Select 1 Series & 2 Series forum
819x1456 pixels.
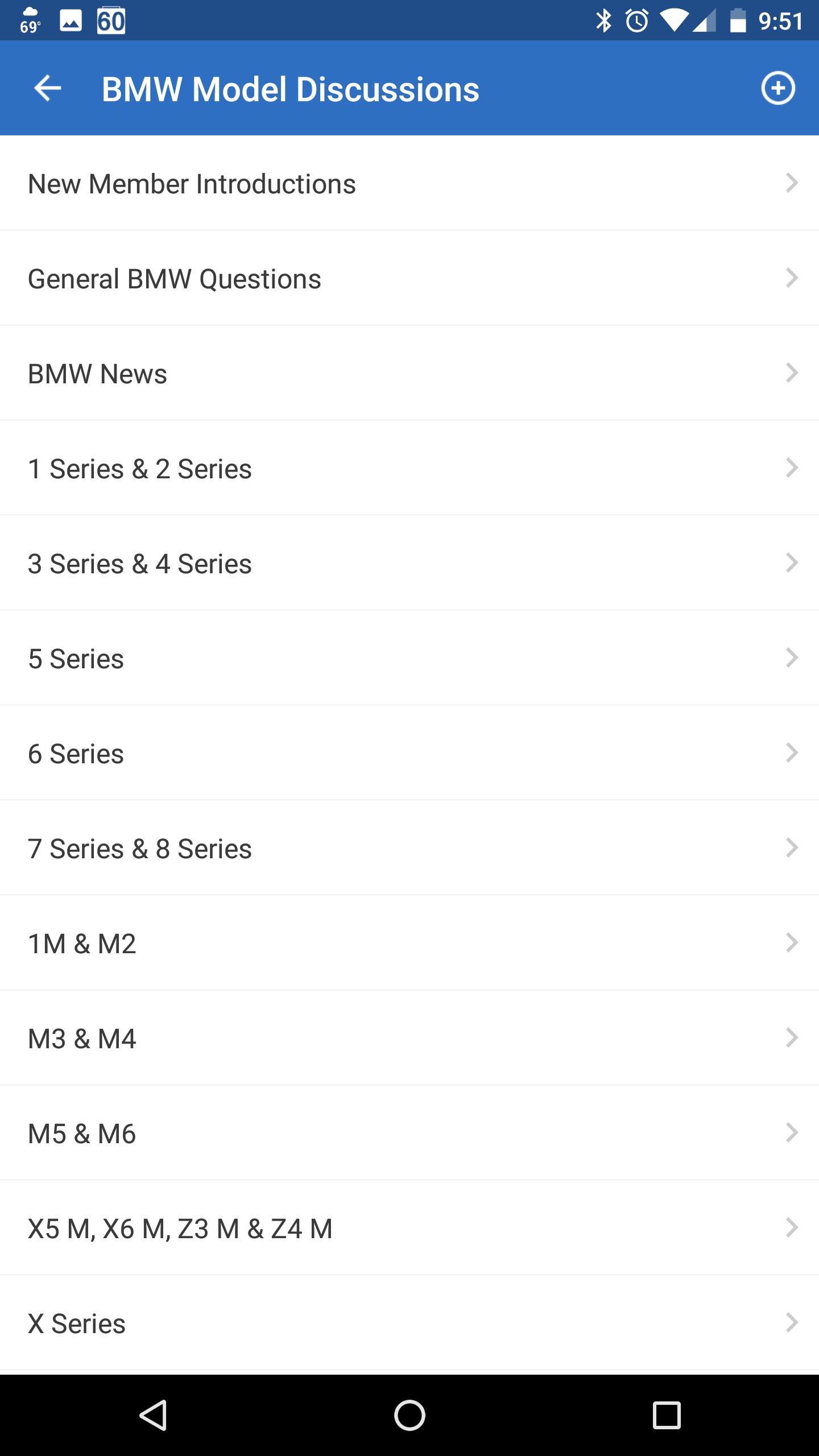pos(409,468)
